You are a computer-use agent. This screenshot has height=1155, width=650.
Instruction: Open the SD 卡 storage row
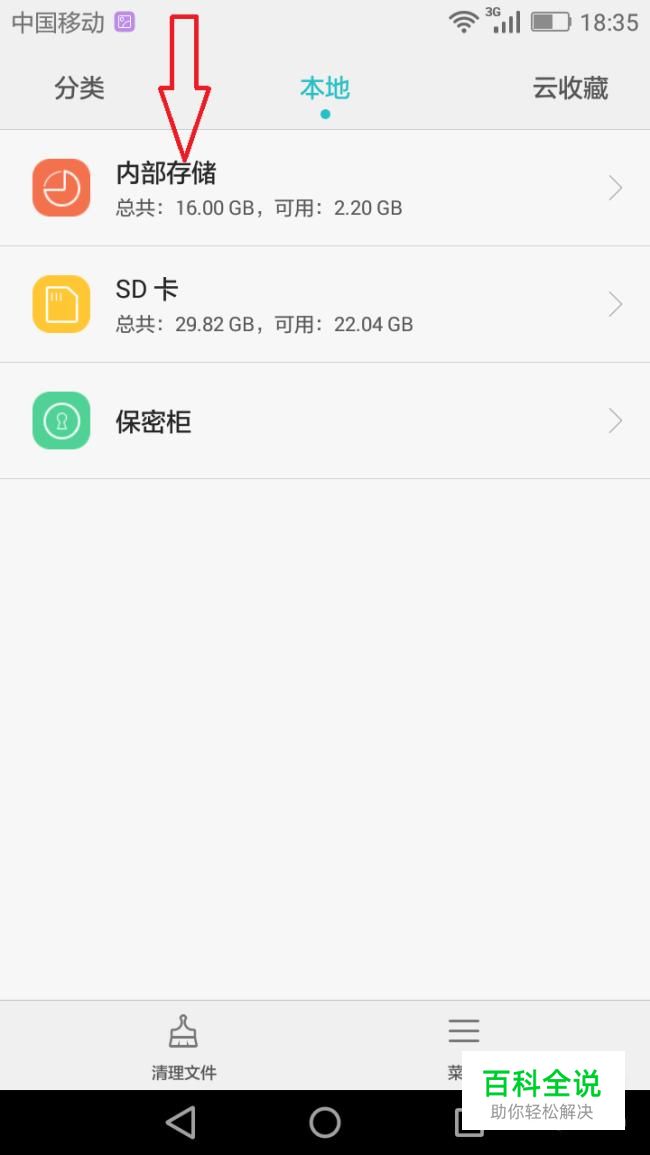(x=325, y=304)
